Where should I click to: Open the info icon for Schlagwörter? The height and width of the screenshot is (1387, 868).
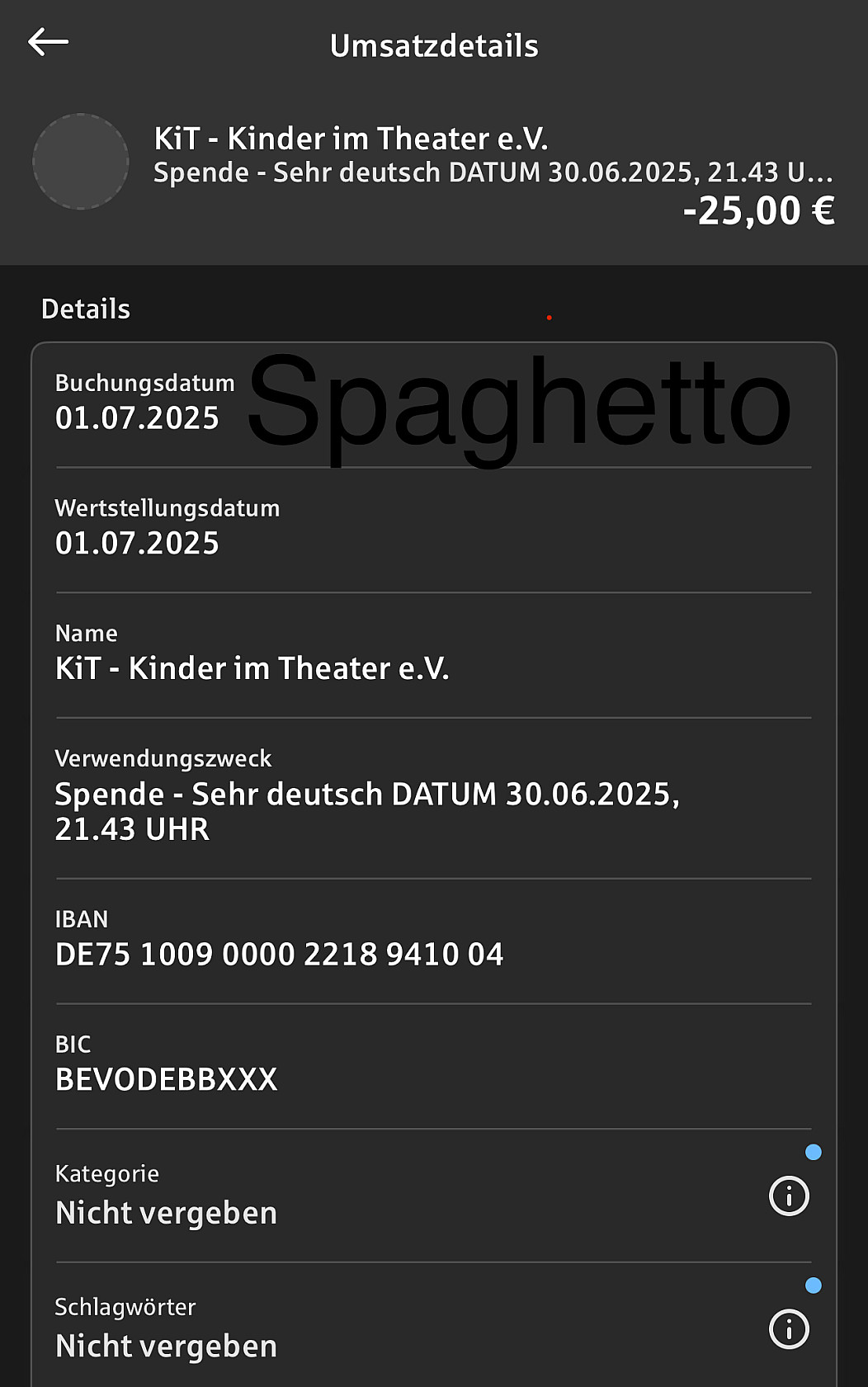tap(789, 1328)
